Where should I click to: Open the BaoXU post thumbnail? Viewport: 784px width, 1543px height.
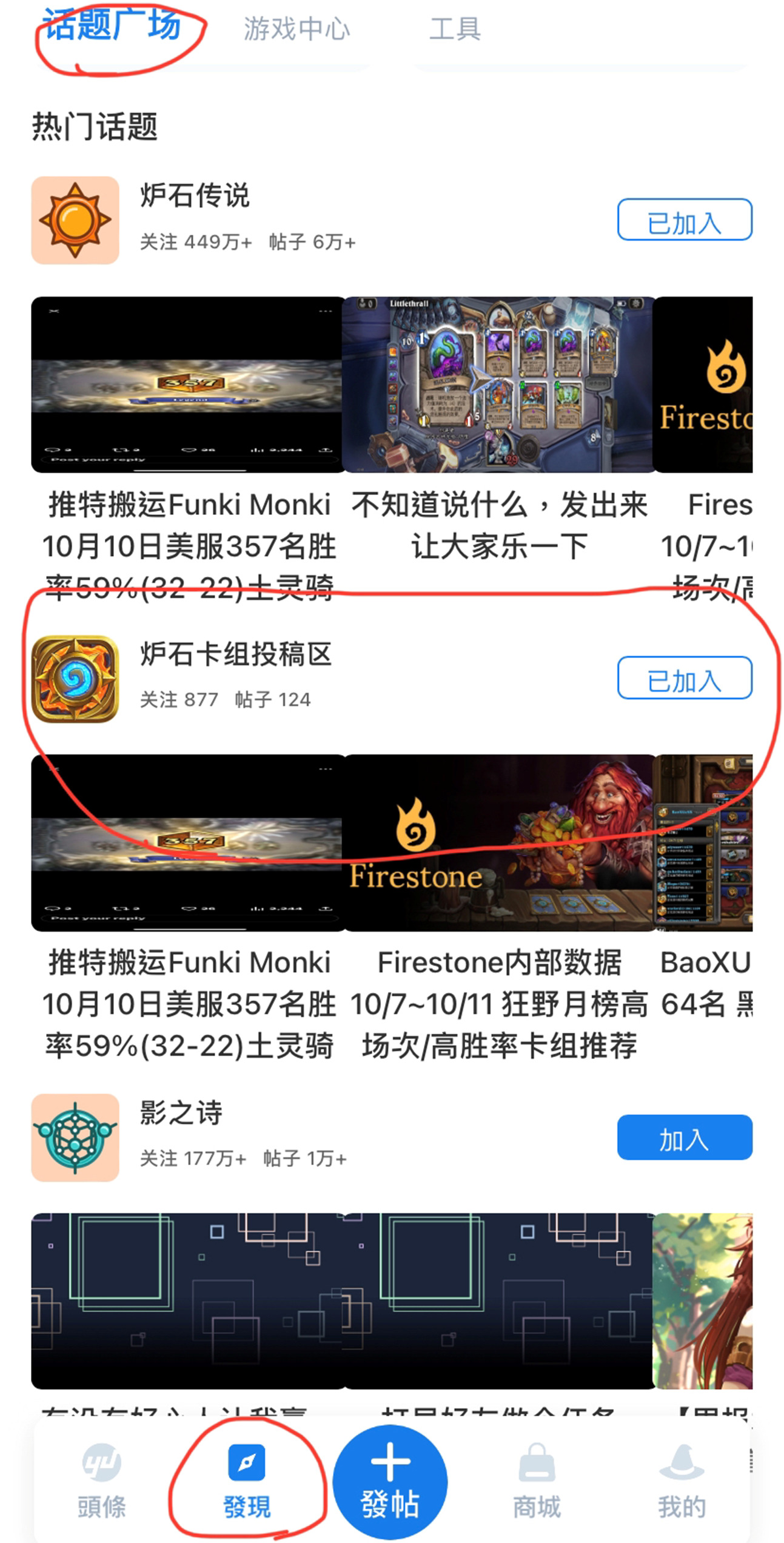pyautogui.click(x=703, y=843)
